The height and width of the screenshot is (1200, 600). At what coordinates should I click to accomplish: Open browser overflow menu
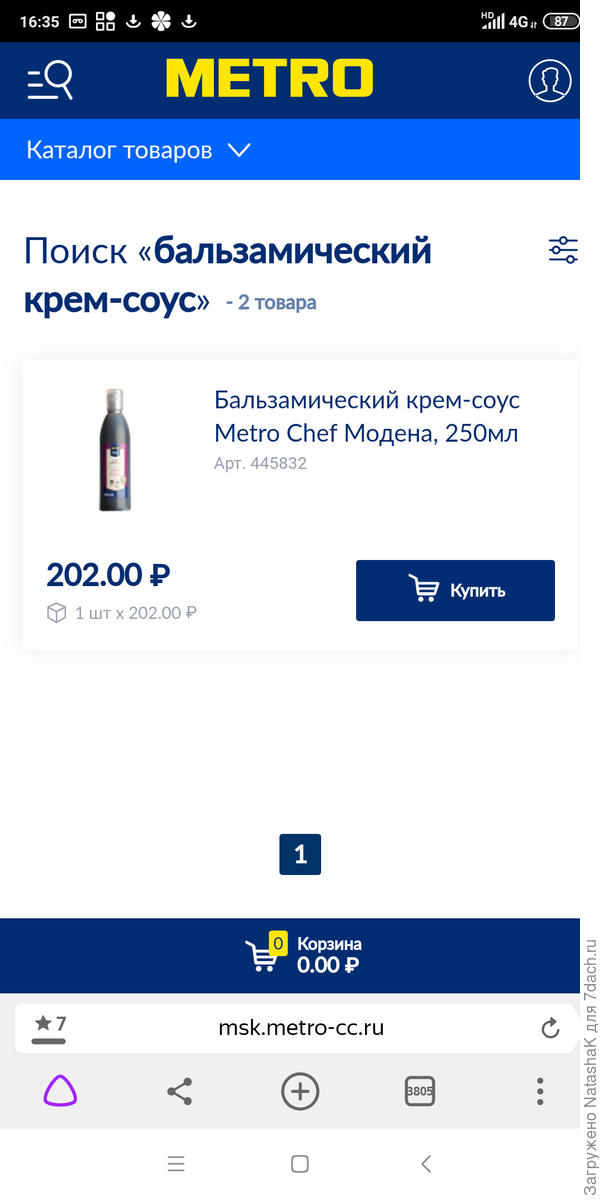click(540, 1091)
